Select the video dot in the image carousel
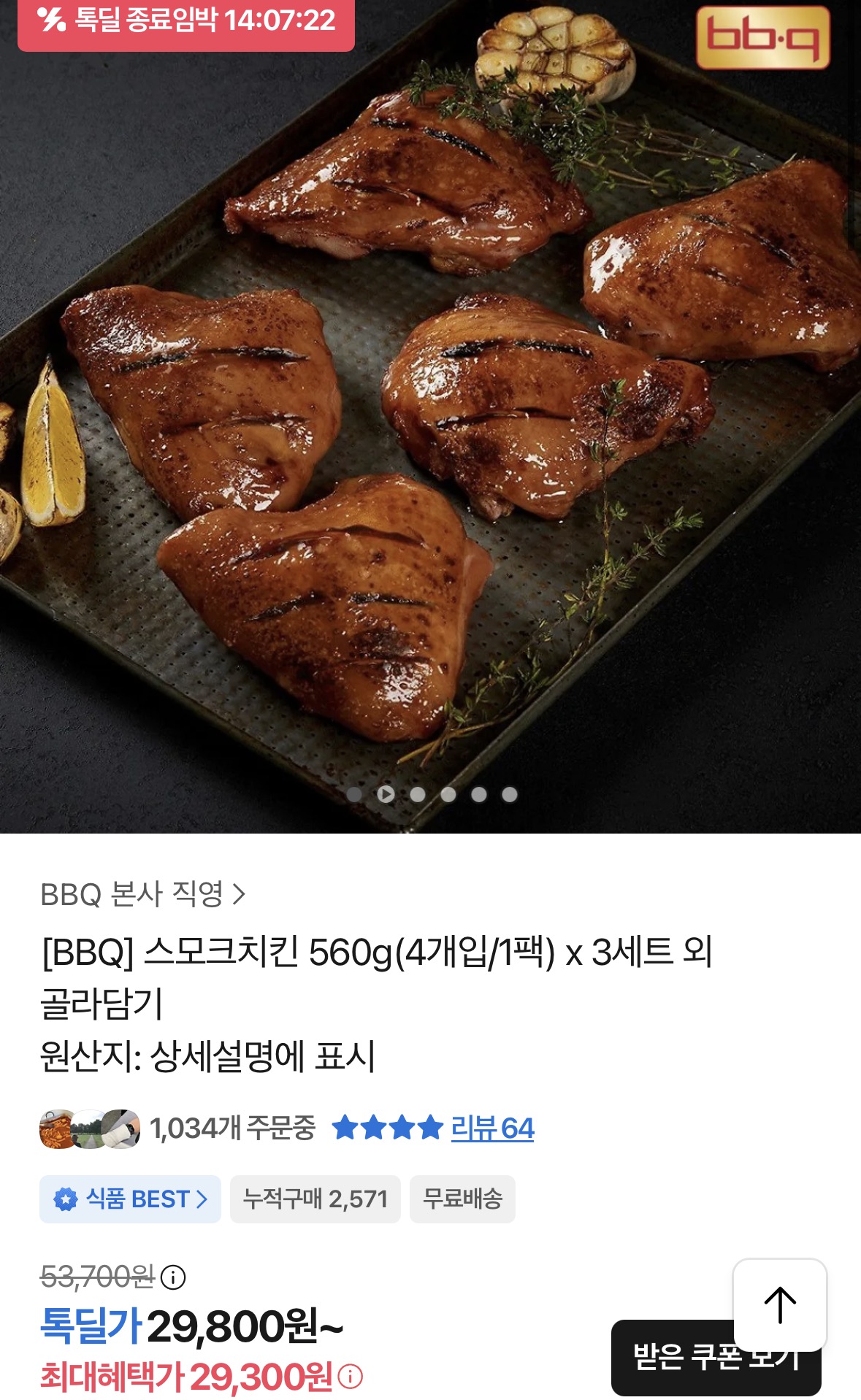861x1400 pixels. click(386, 794)
